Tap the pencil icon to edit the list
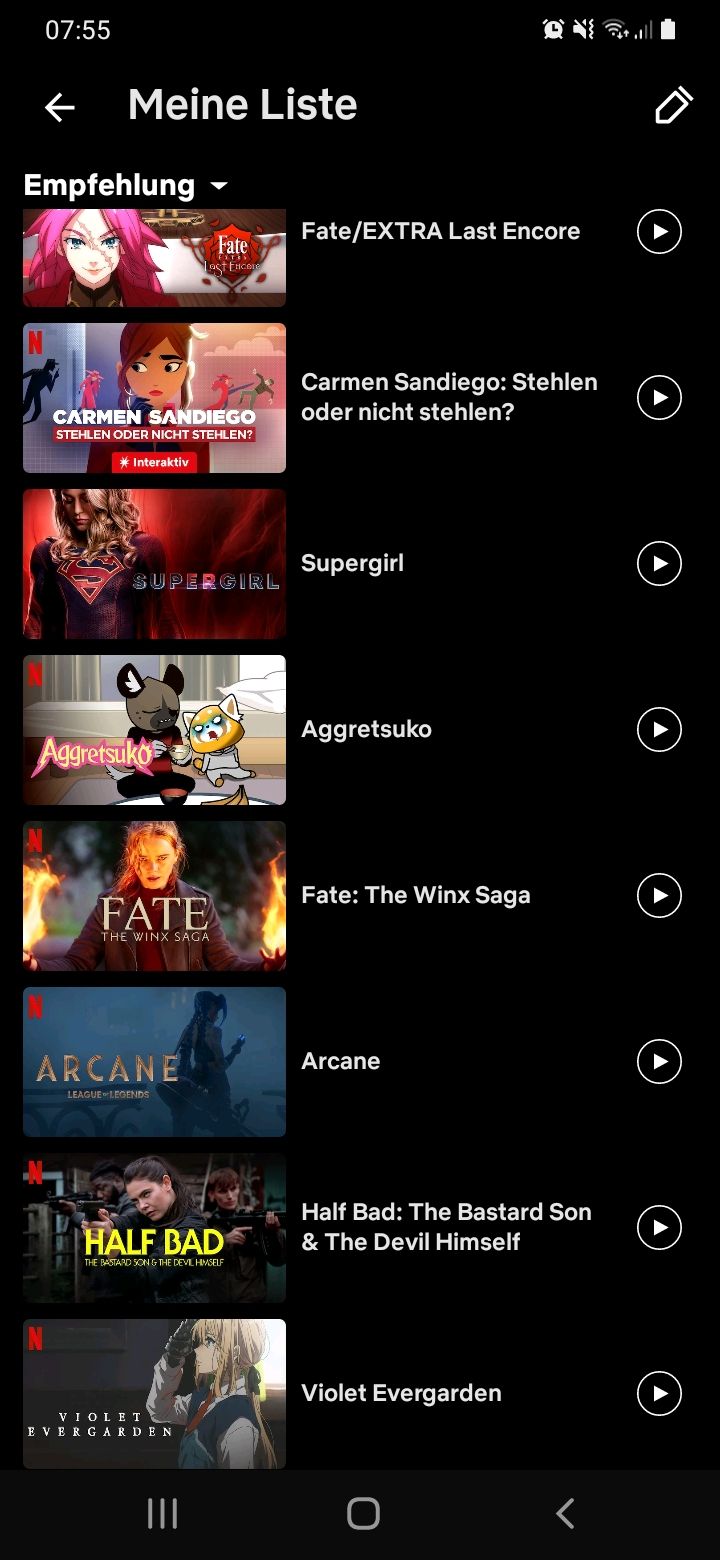 673,106
